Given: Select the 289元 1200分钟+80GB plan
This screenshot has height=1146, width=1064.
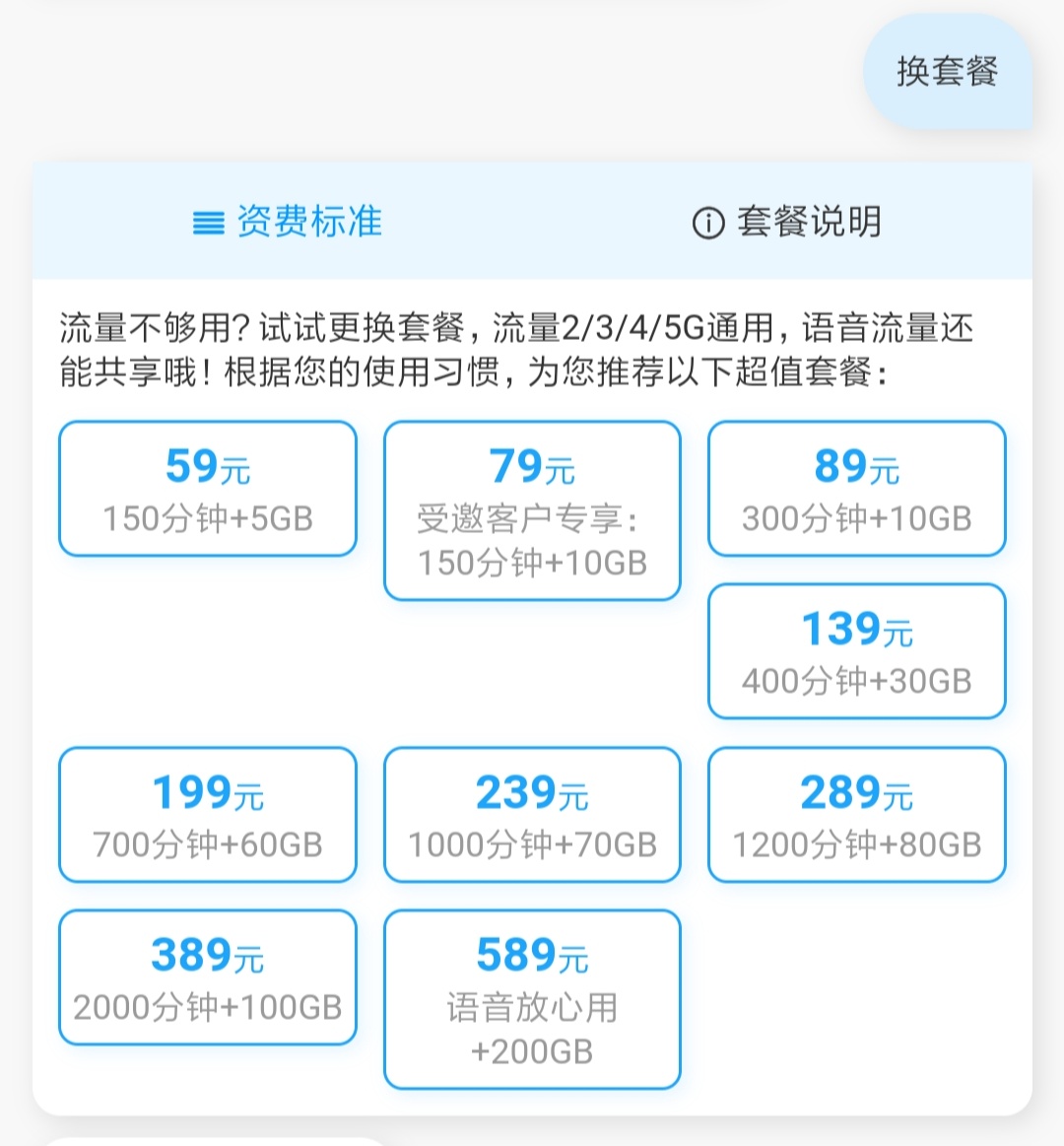Looking at the screenshot, I should (855, 814).
